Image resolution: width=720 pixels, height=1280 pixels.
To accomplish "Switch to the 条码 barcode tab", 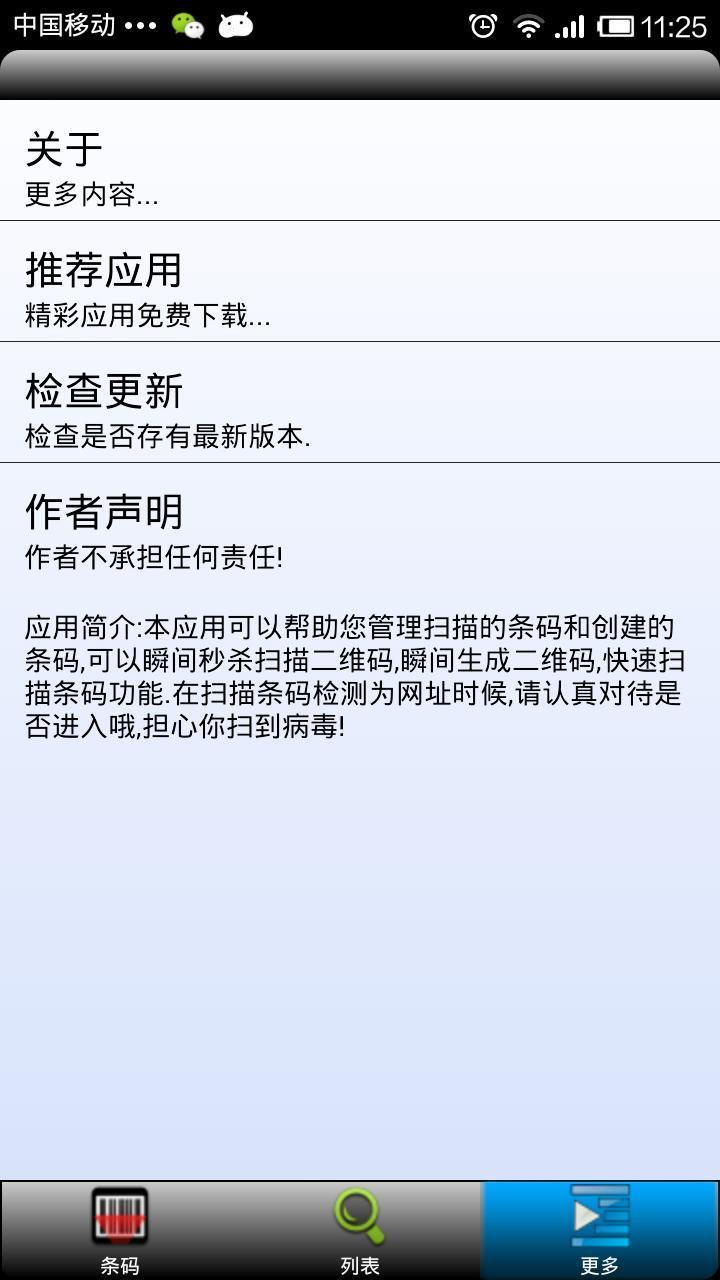I will tap(120, 1230).
